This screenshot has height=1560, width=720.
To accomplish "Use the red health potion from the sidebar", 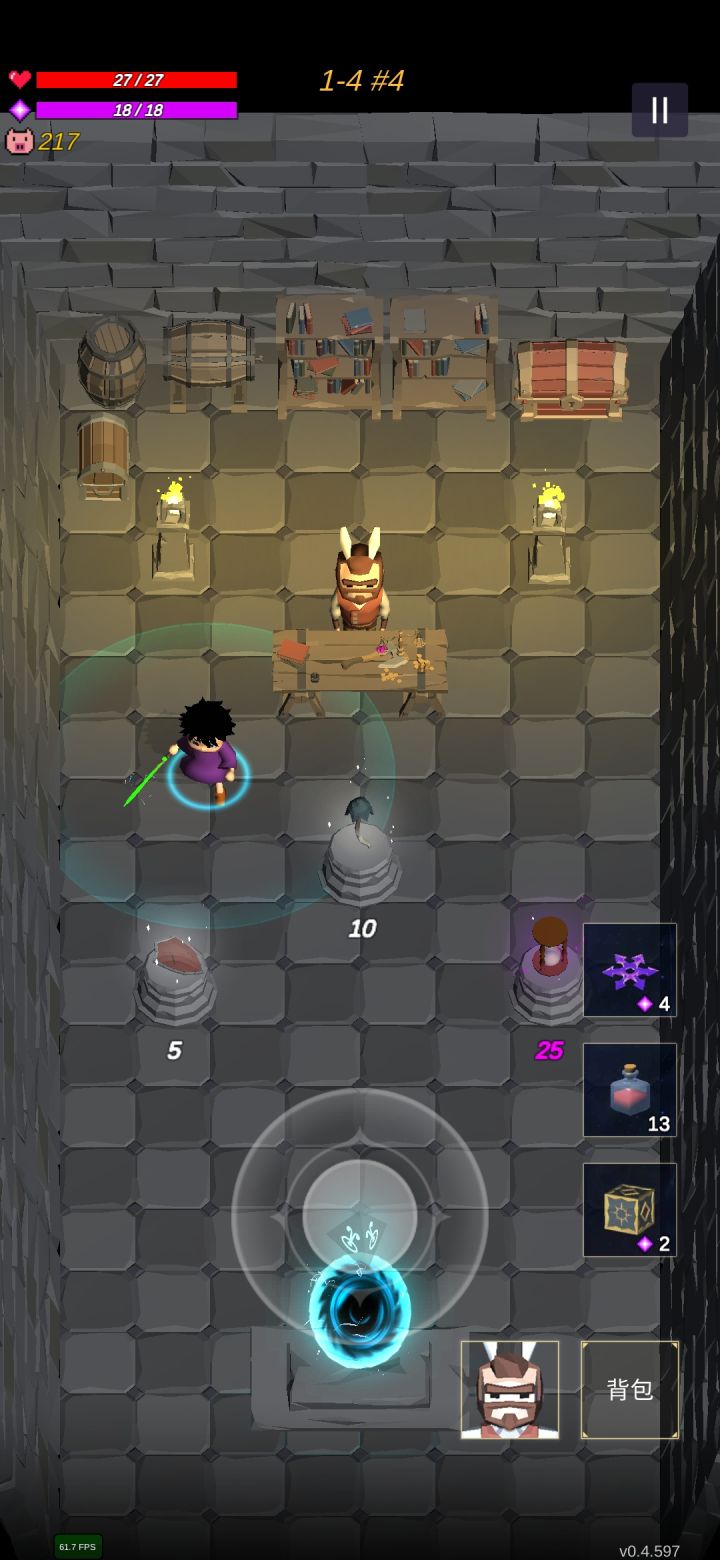I will 629,1090.
